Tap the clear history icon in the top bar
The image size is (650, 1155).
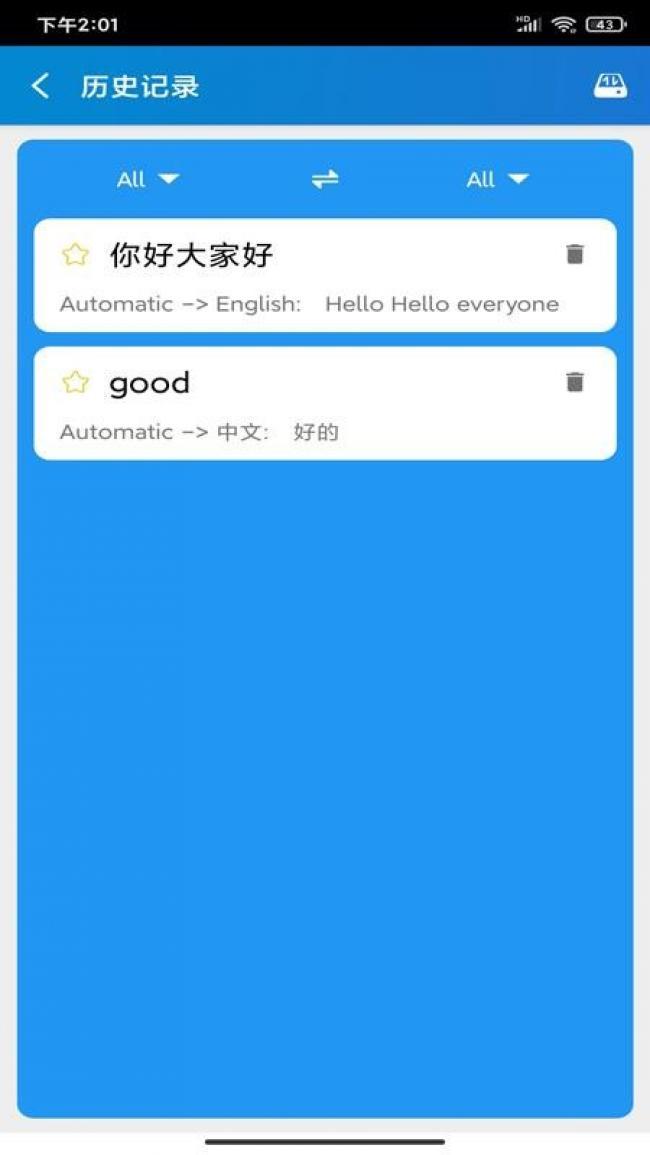(x=610, y=86)
